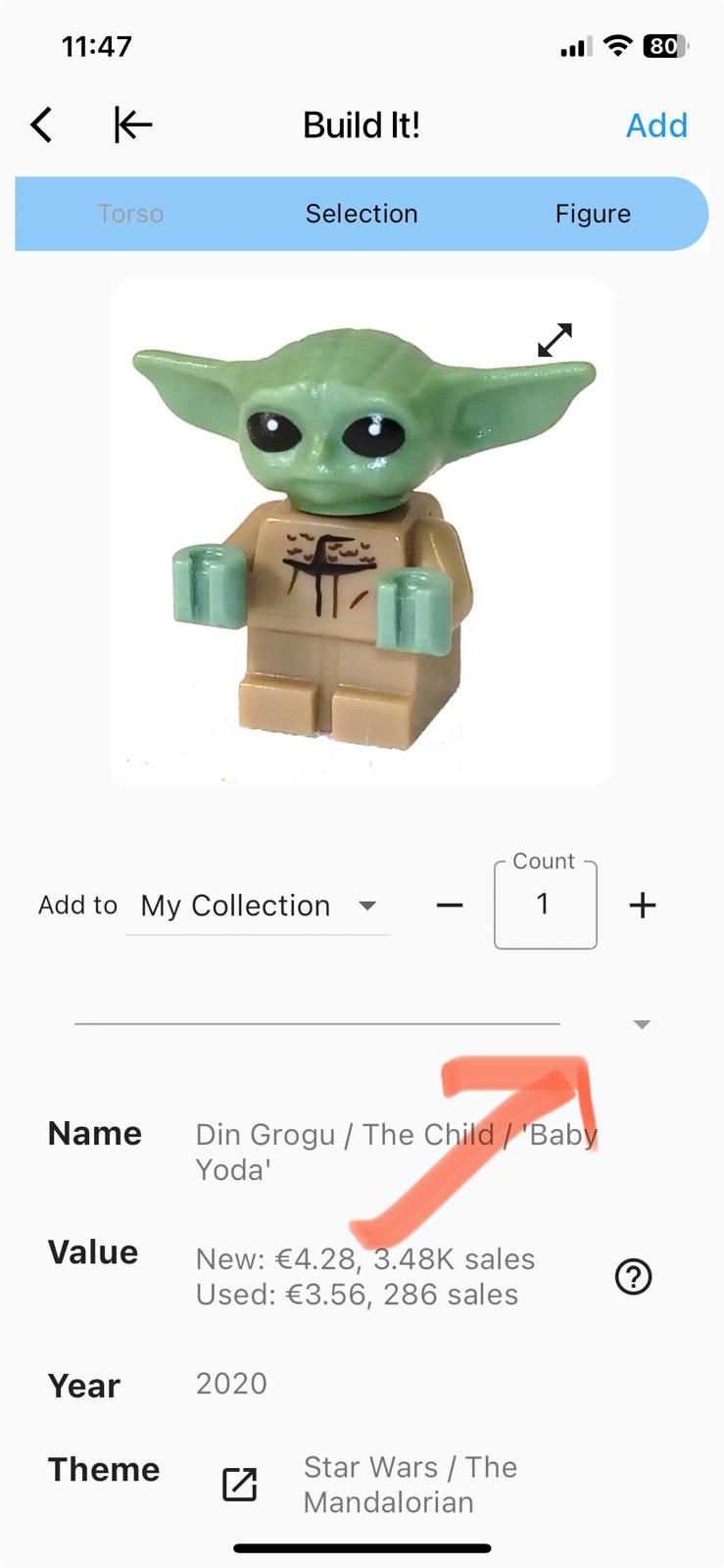
Task: Tap Add in the top bar
Action: [656, 125]
